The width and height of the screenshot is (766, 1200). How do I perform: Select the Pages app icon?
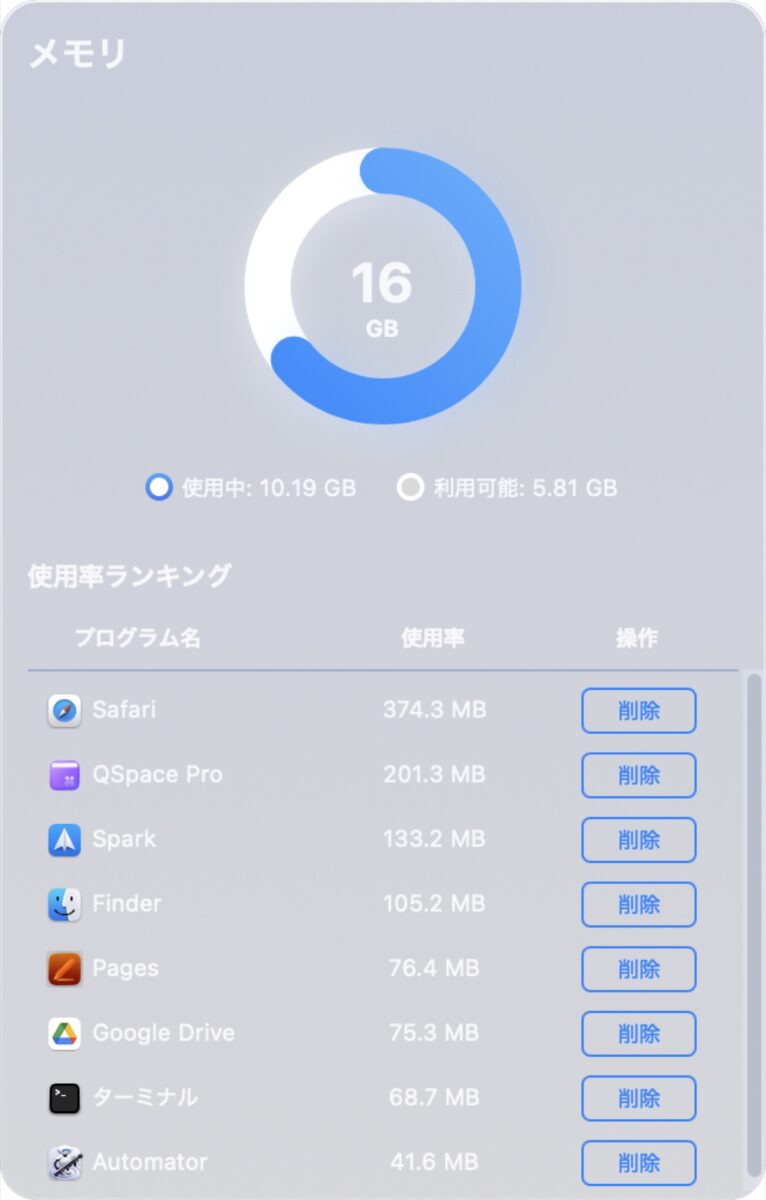click(x=64, y=968)
